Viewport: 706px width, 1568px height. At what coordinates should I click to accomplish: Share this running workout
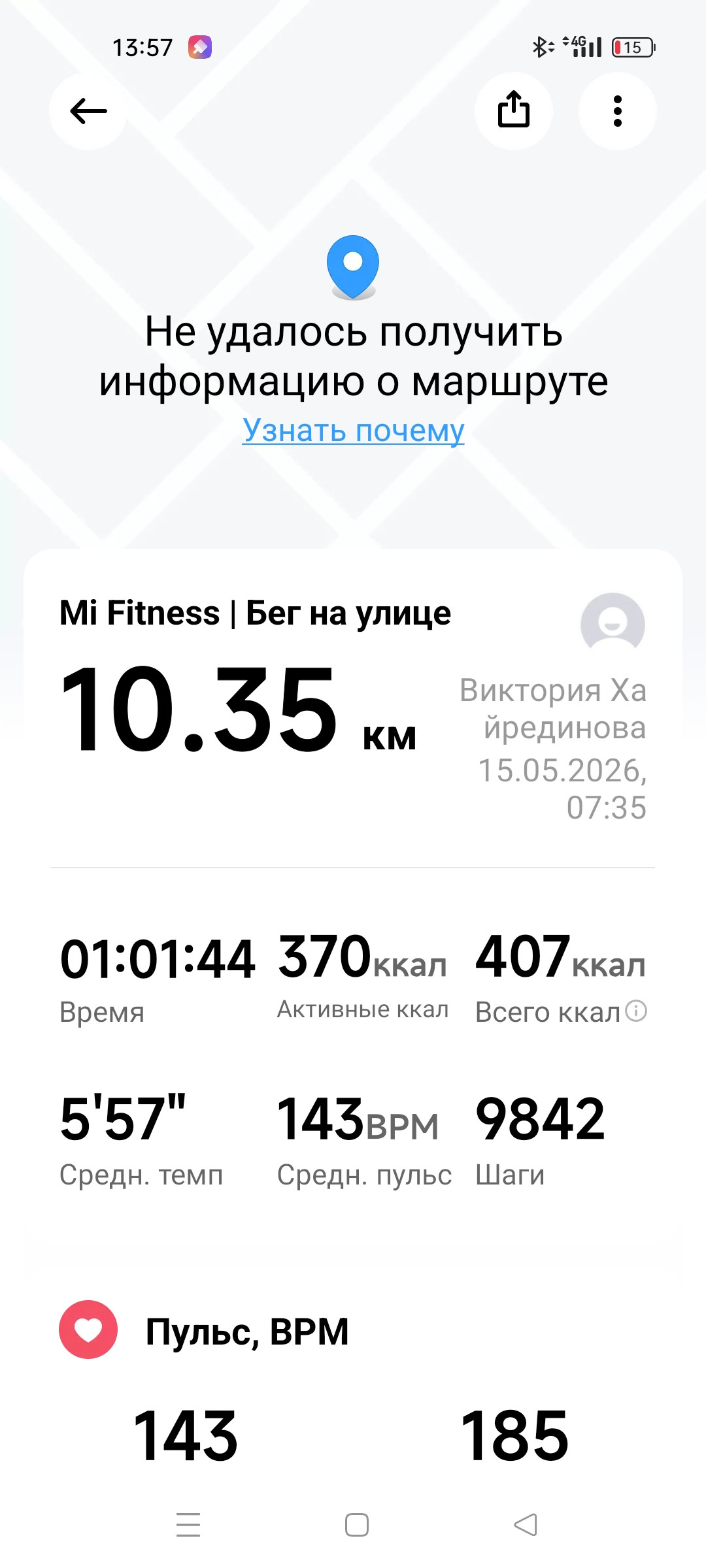(514, 111)
